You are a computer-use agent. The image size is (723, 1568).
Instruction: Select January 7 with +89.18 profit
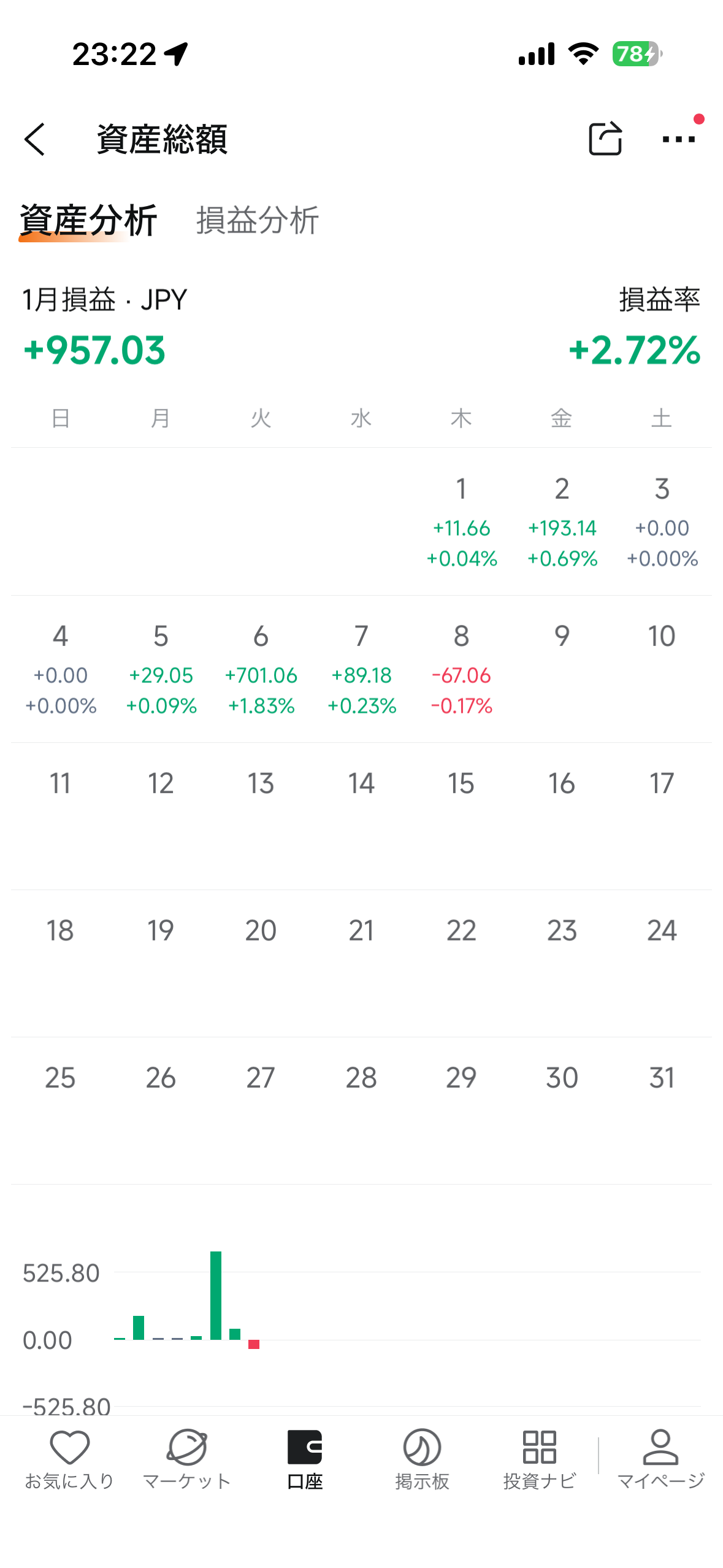coord(361,669)
